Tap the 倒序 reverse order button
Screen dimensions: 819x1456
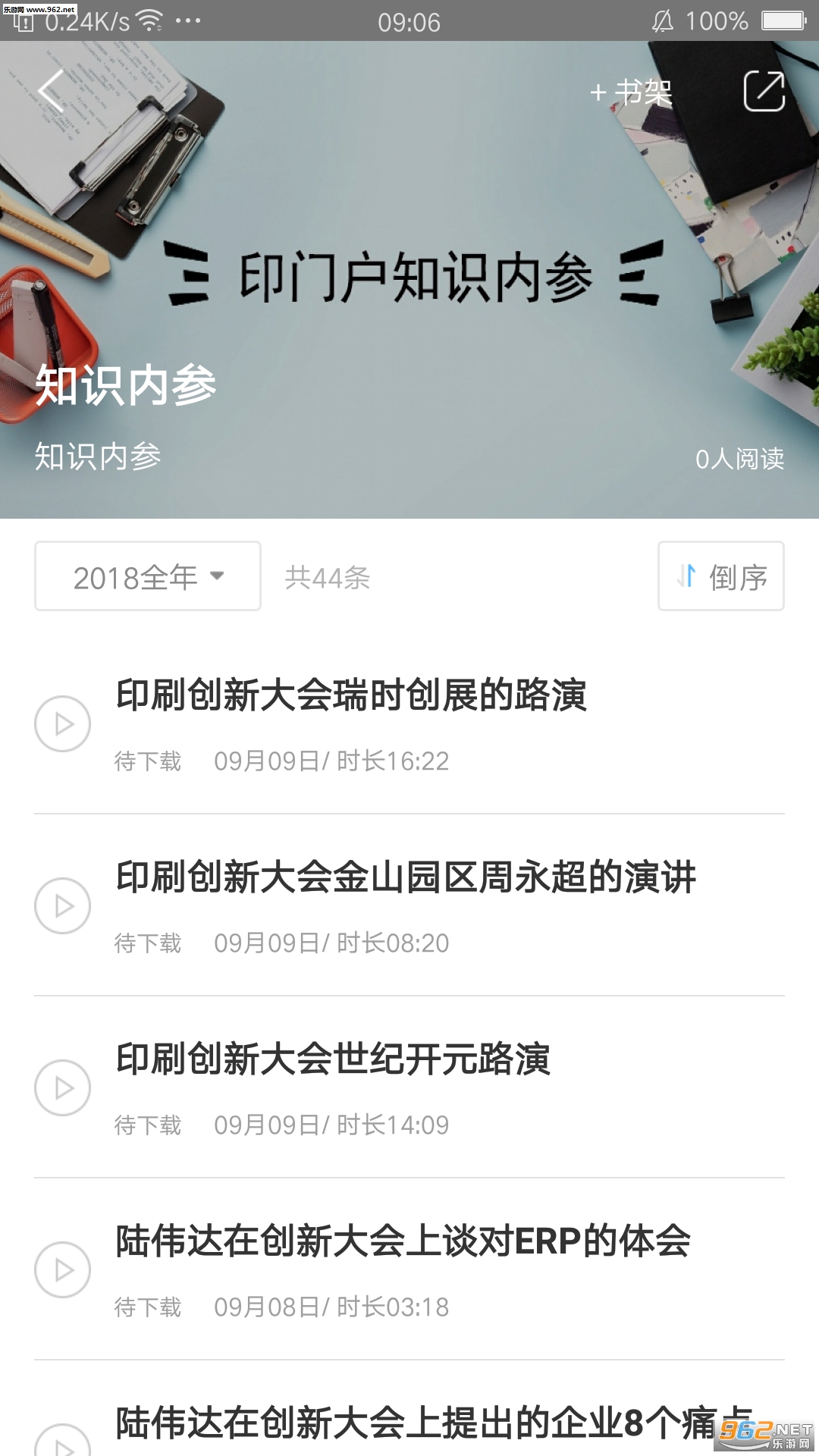pos(720,576)
